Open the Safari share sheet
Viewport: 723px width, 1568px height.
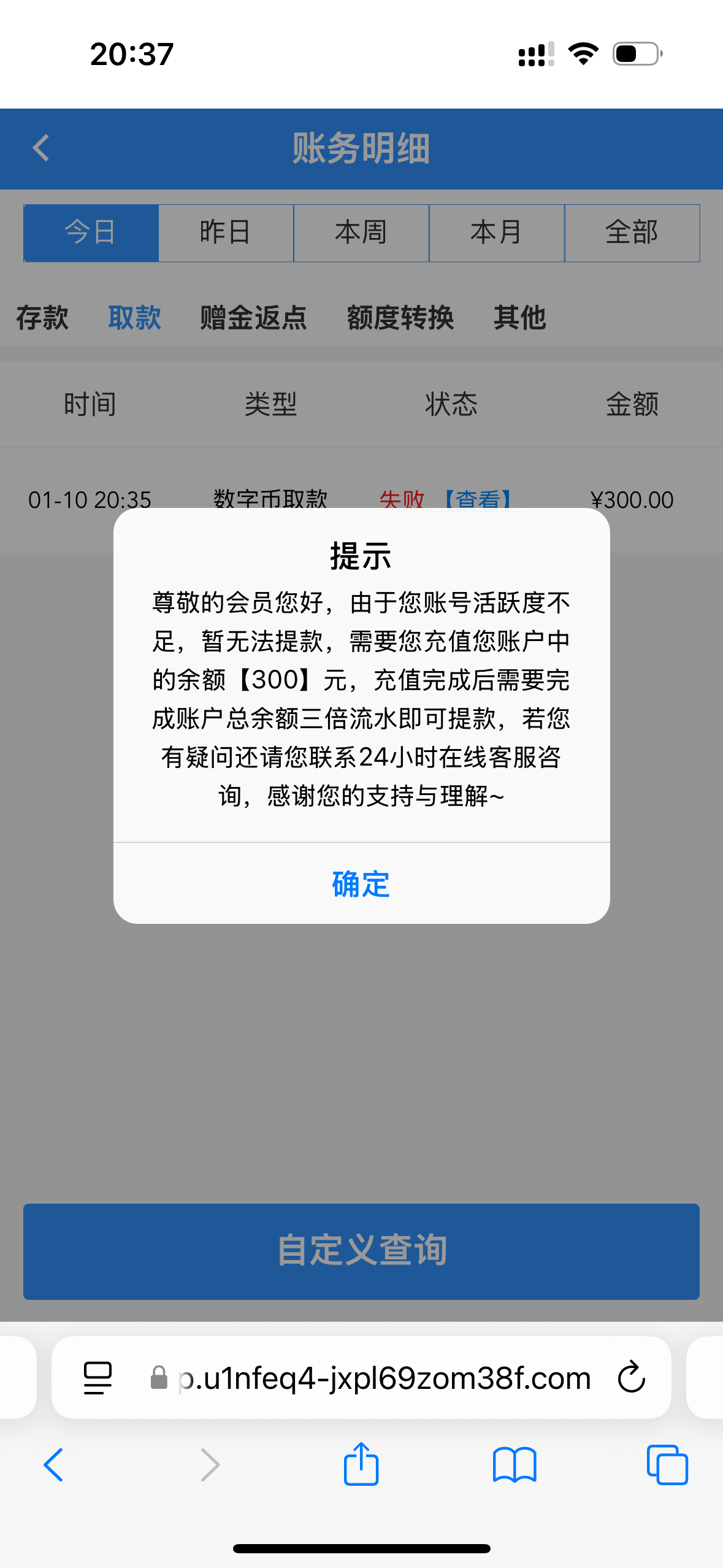[361, 1465]
